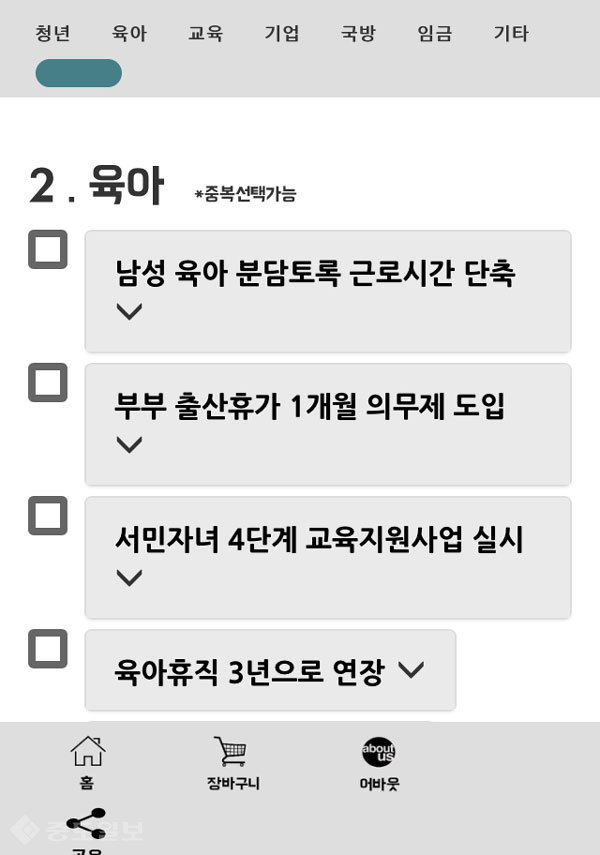Check the box for 서민자녀 4단계 교육지원사업 실시
This screenshot has width=600, height=855.
47,516
